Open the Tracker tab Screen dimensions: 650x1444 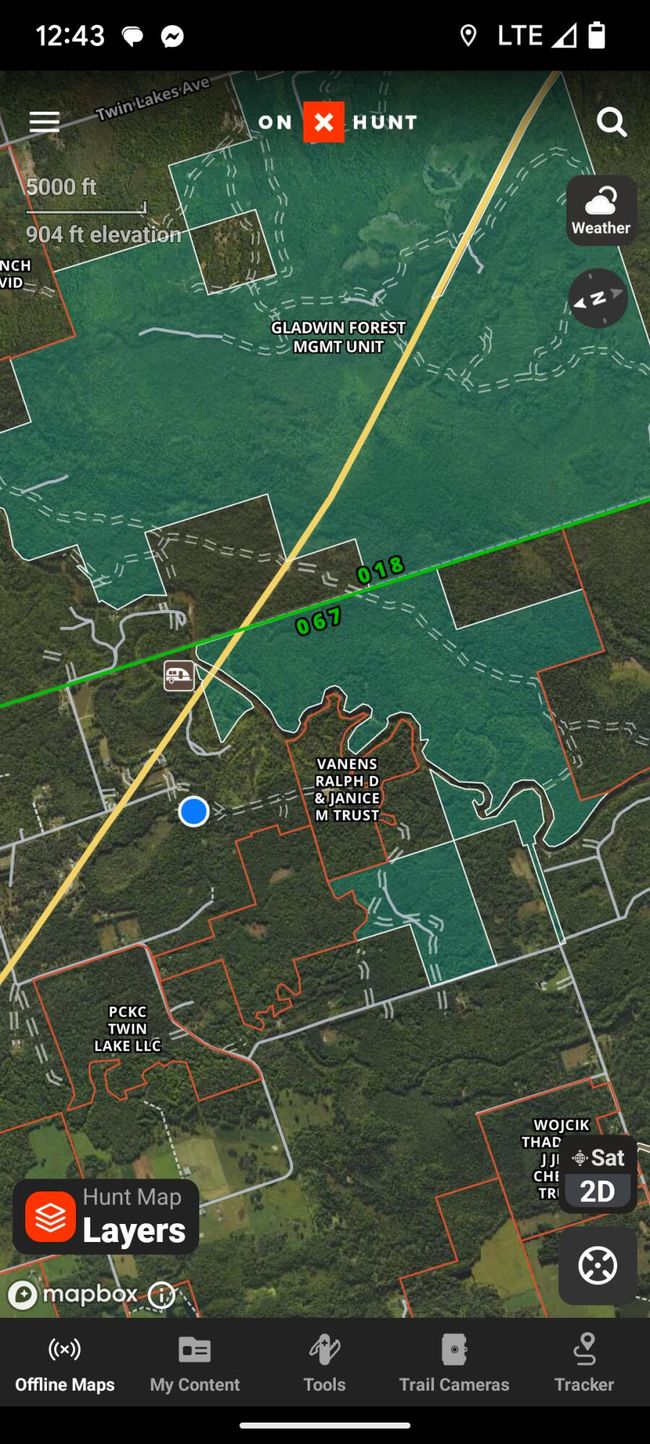pos(584,1362)
